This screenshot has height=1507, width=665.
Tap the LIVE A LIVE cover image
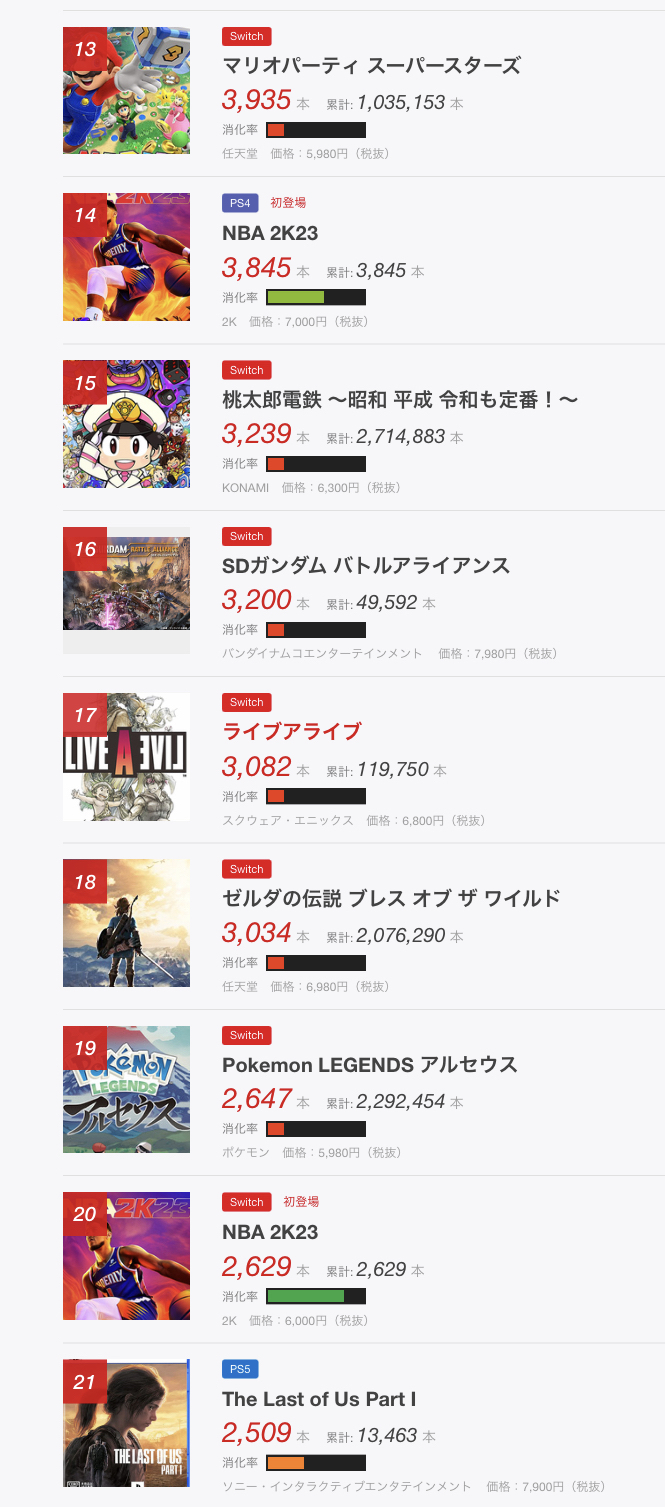coord(126,757)
